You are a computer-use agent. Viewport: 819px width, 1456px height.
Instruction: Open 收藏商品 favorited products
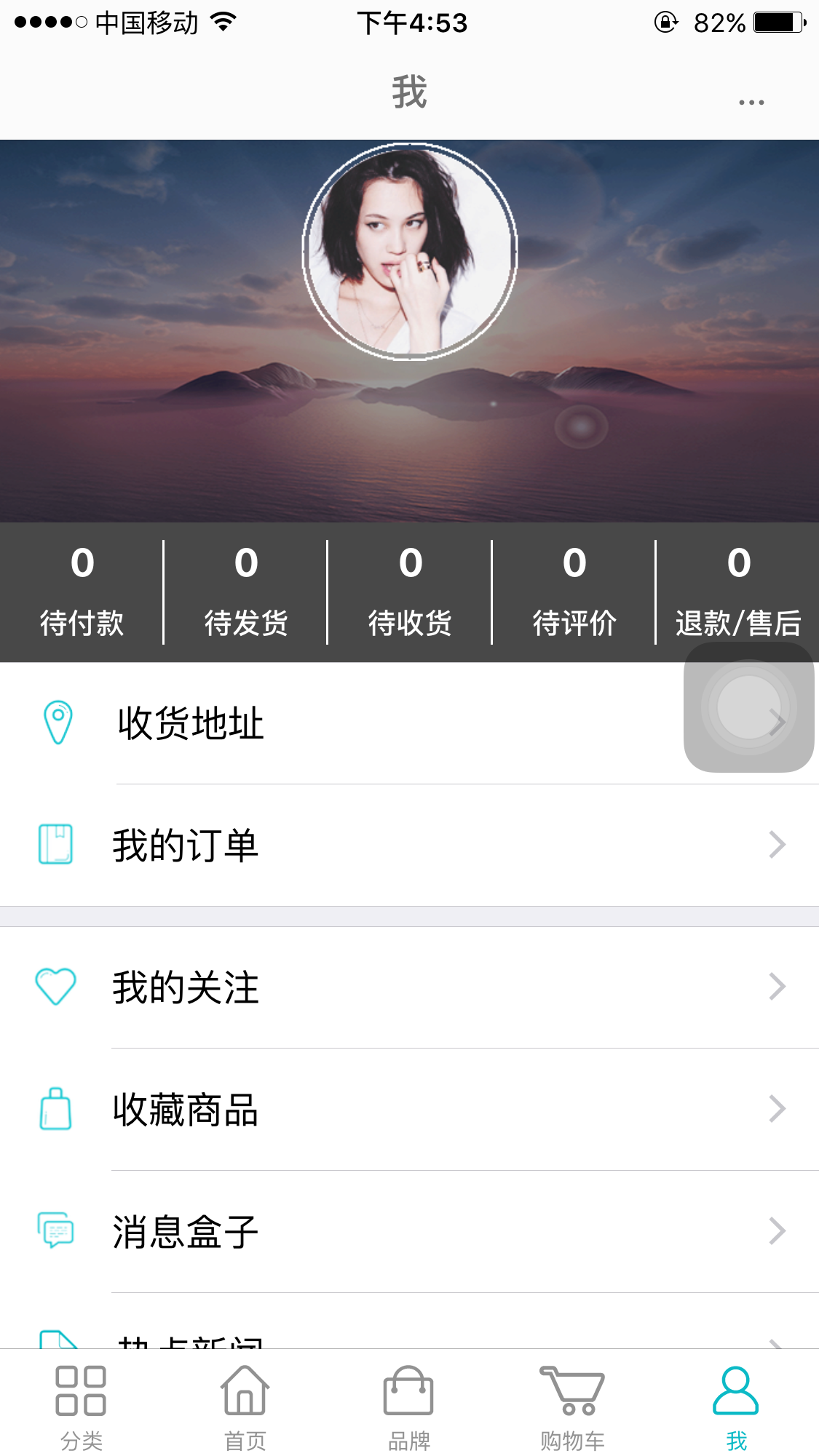pyautogui.click(x=409, y=1110)
